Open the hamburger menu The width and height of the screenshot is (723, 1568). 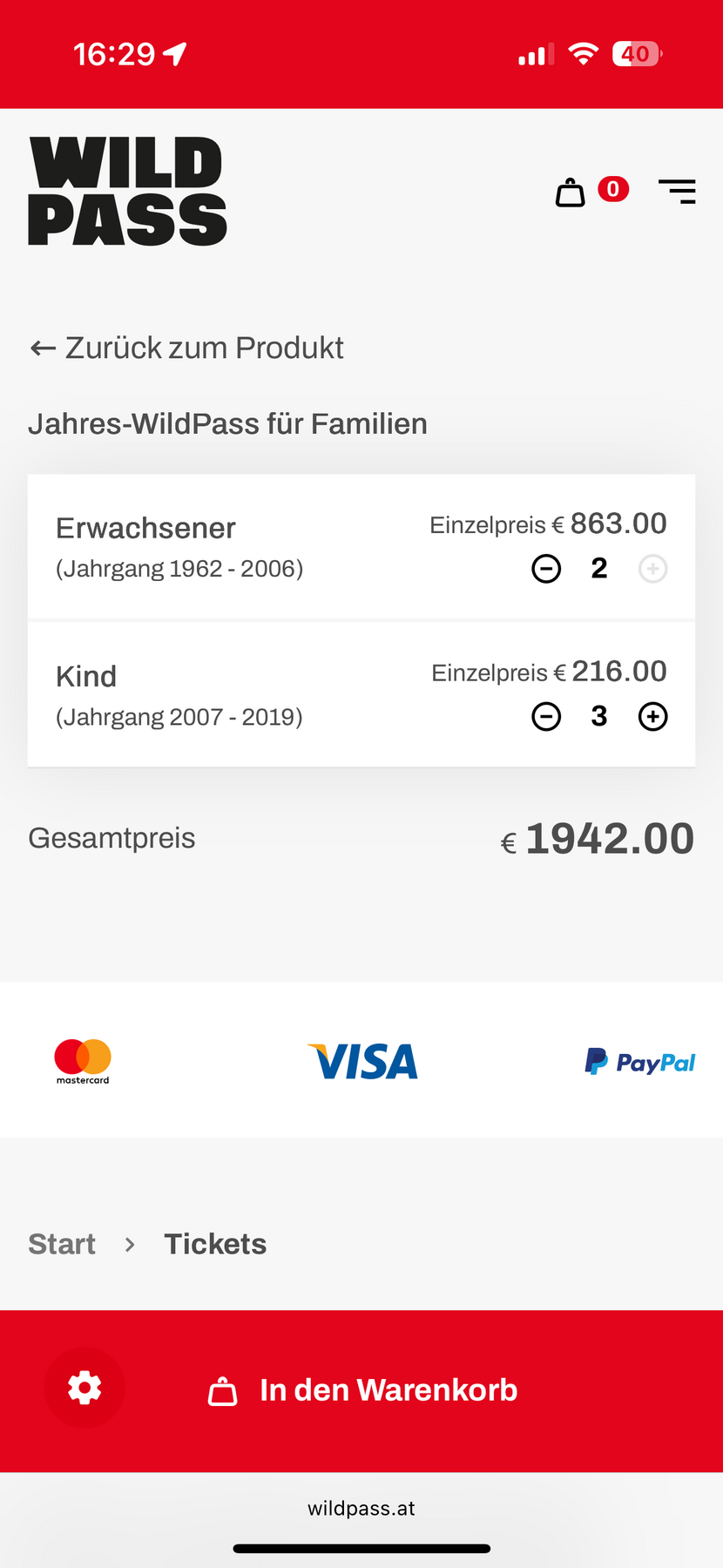click(x=677, y=192)
